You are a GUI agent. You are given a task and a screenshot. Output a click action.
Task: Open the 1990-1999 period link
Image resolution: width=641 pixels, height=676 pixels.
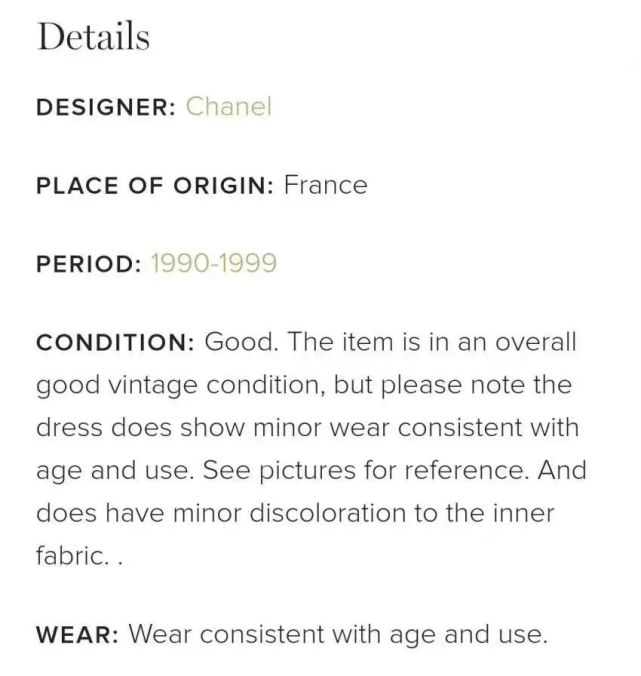click(213, 263)
